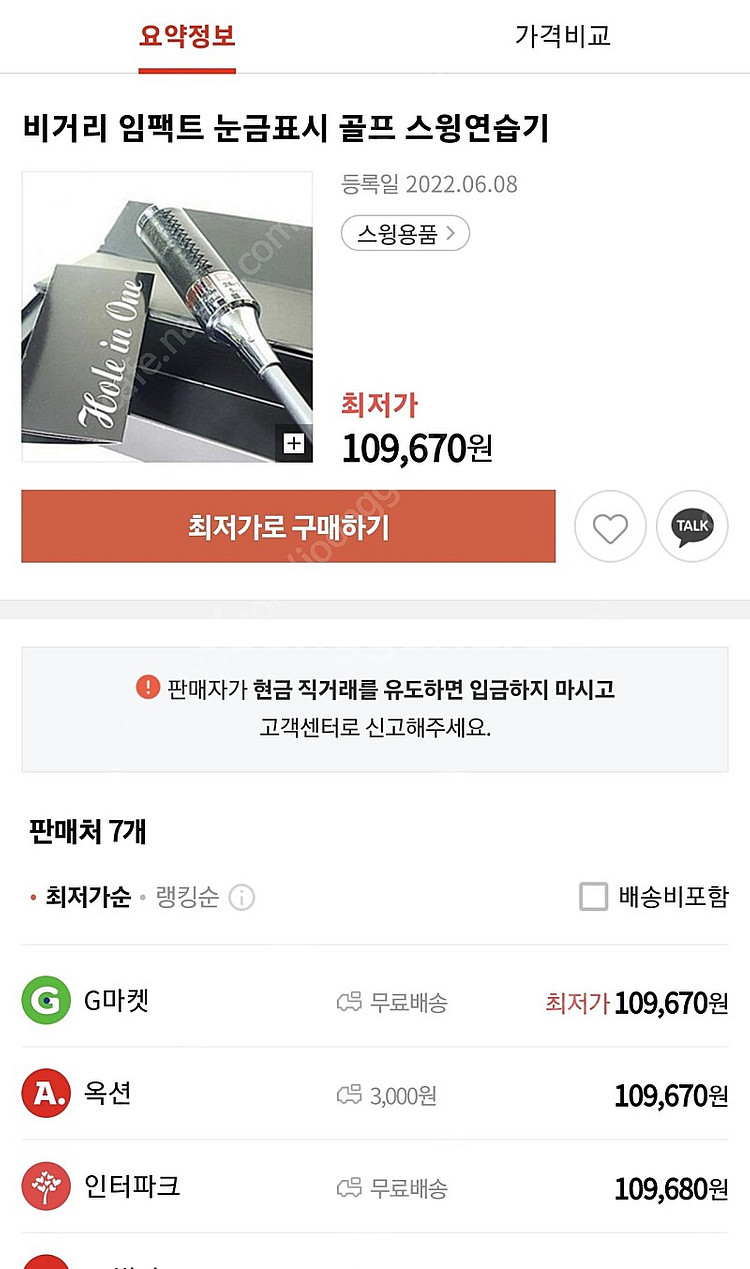This screenshot has width=750, height=1269.
Task: Sort sellers by 최저가순
Action: 88,897
